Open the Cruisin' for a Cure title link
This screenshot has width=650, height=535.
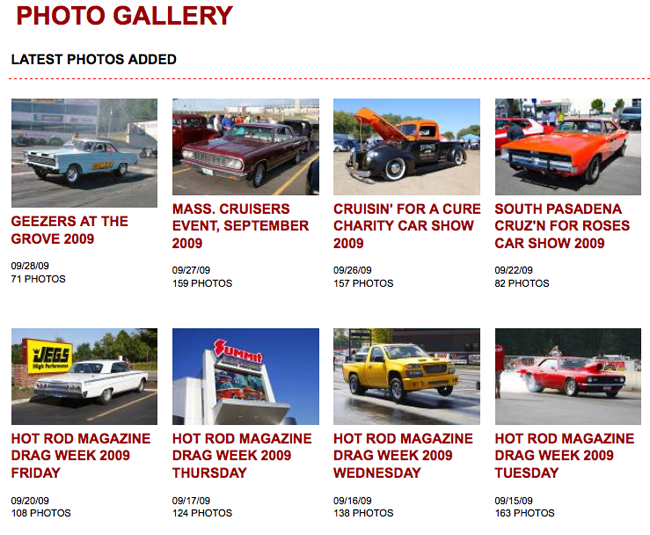(403, 226)
